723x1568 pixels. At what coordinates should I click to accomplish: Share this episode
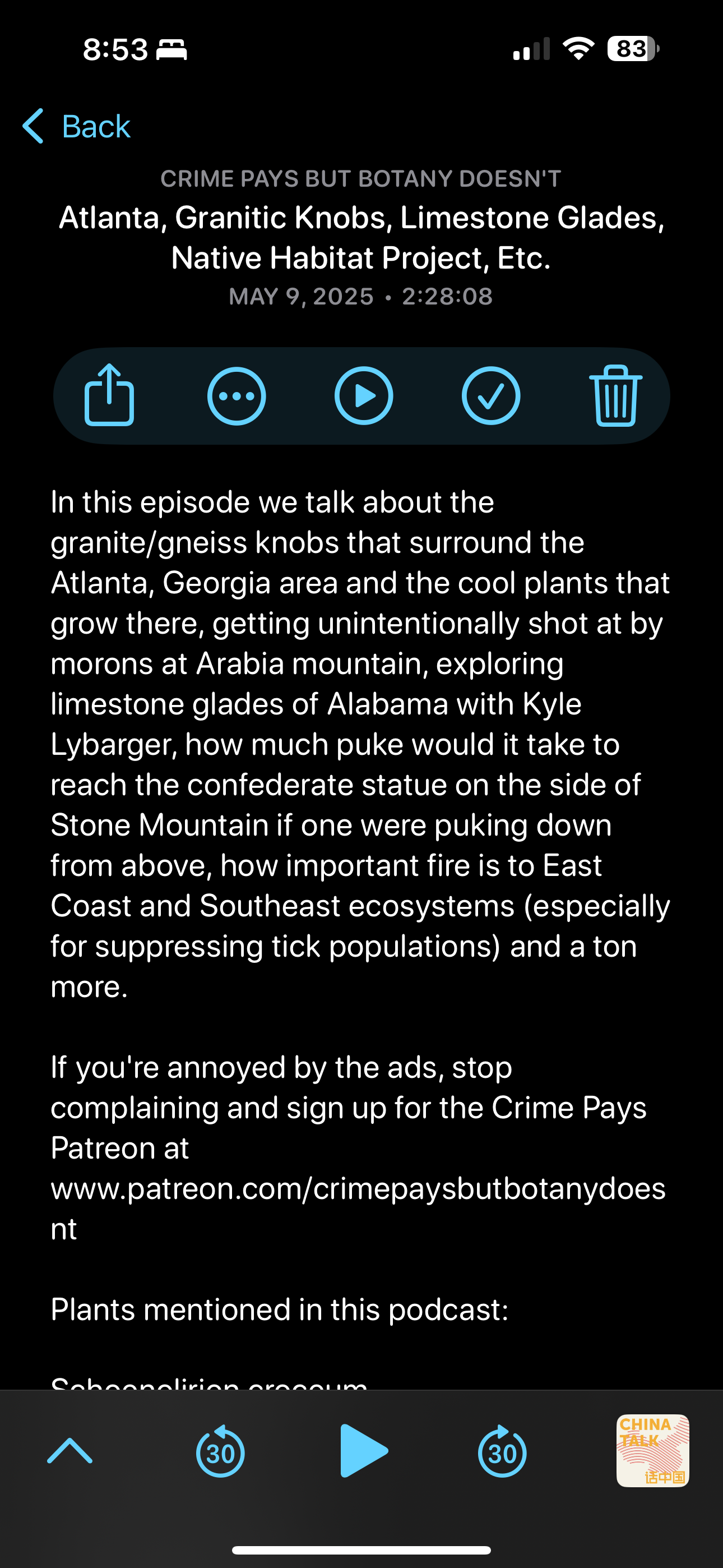109,395
